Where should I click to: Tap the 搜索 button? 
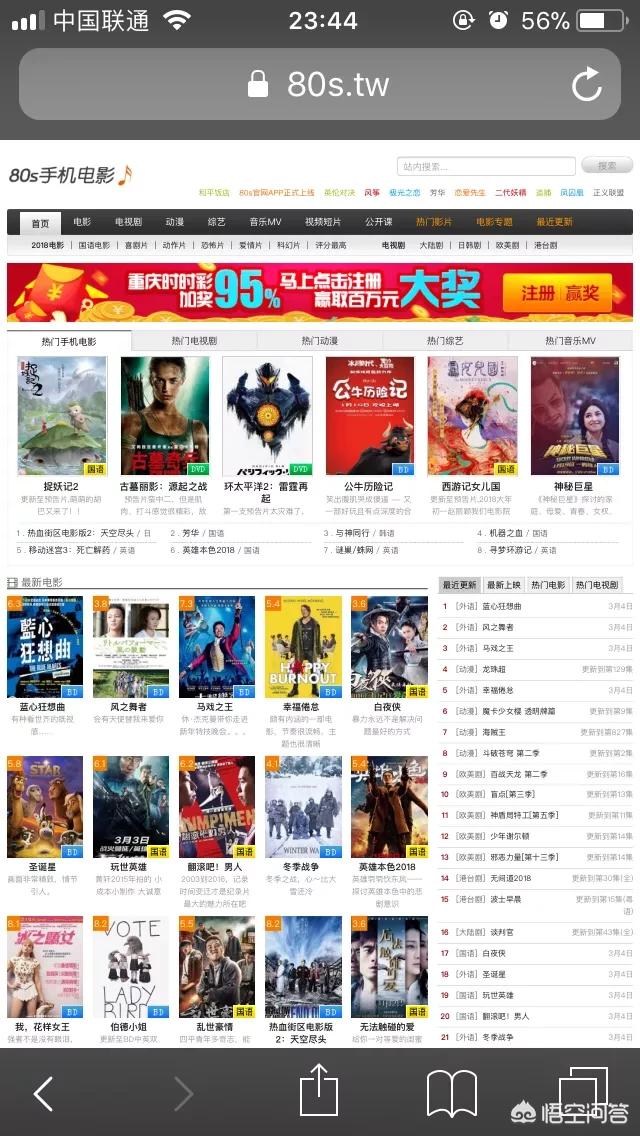coord(607,166)
